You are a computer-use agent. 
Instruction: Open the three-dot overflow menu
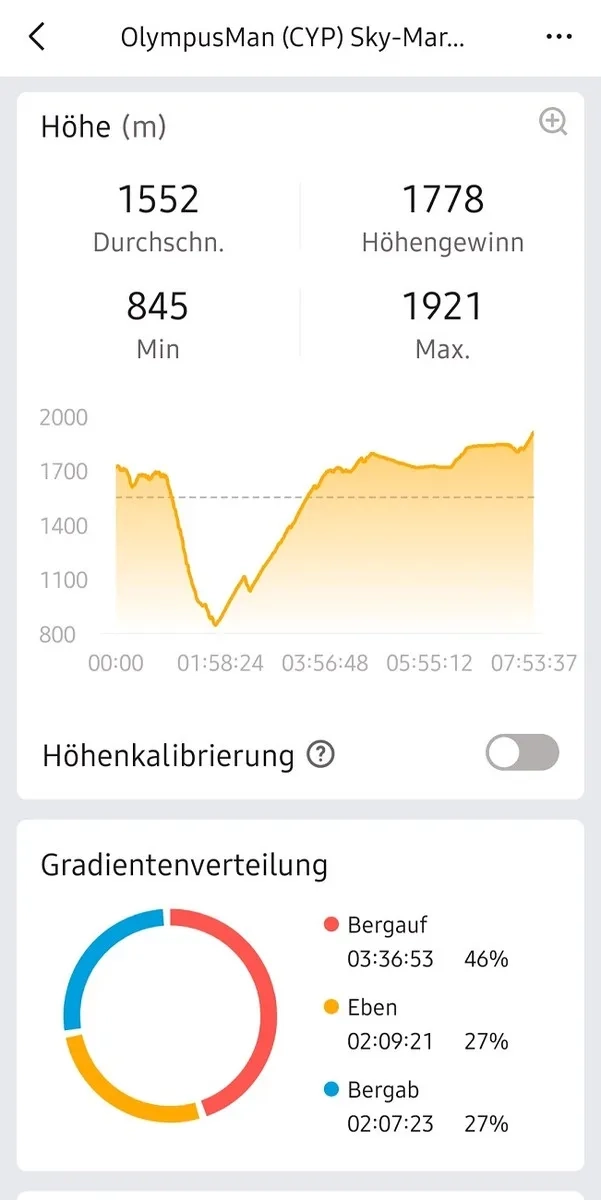pyautogui.click(x=559, y=38)
